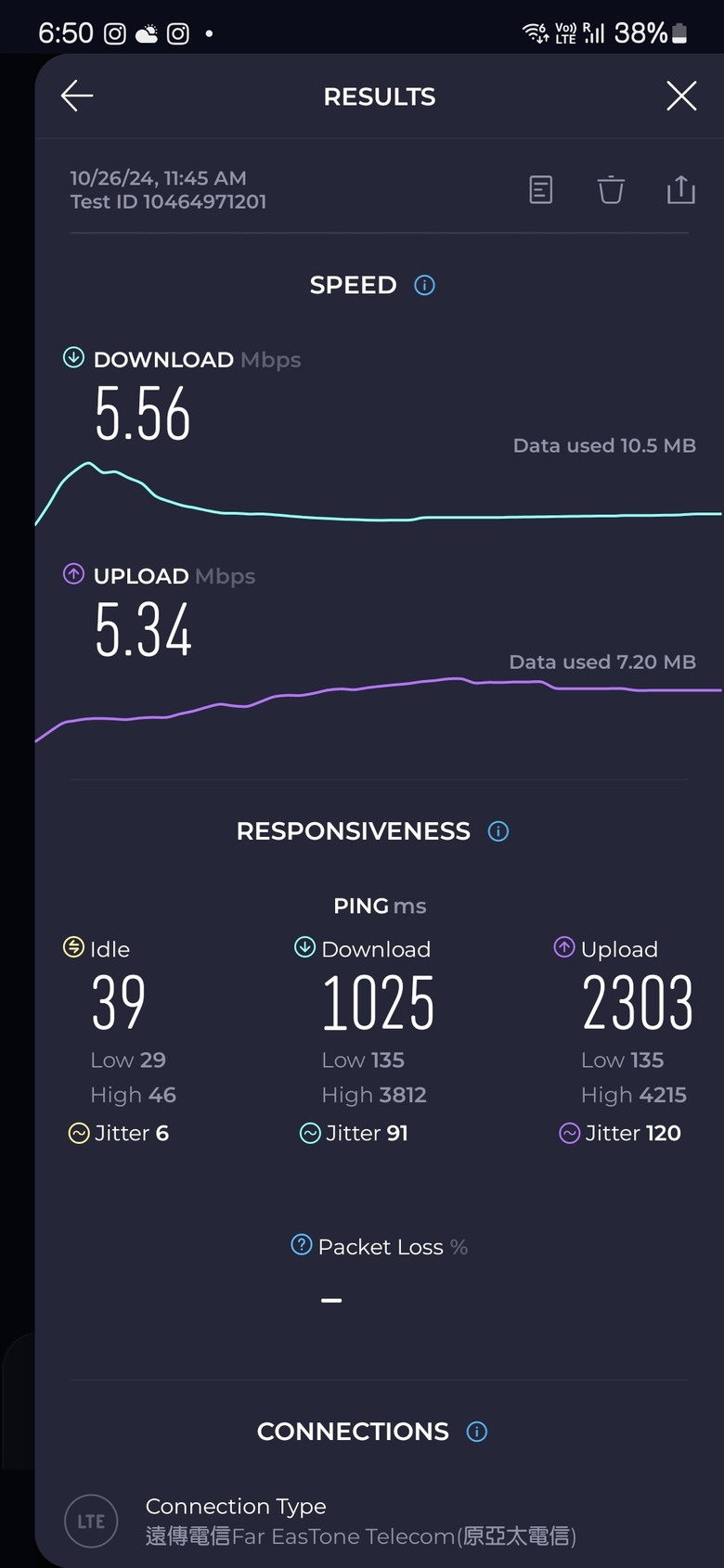Open the result notes icon
The width and height of the screenshot is (724, 1568).
[x=541, y=189]
